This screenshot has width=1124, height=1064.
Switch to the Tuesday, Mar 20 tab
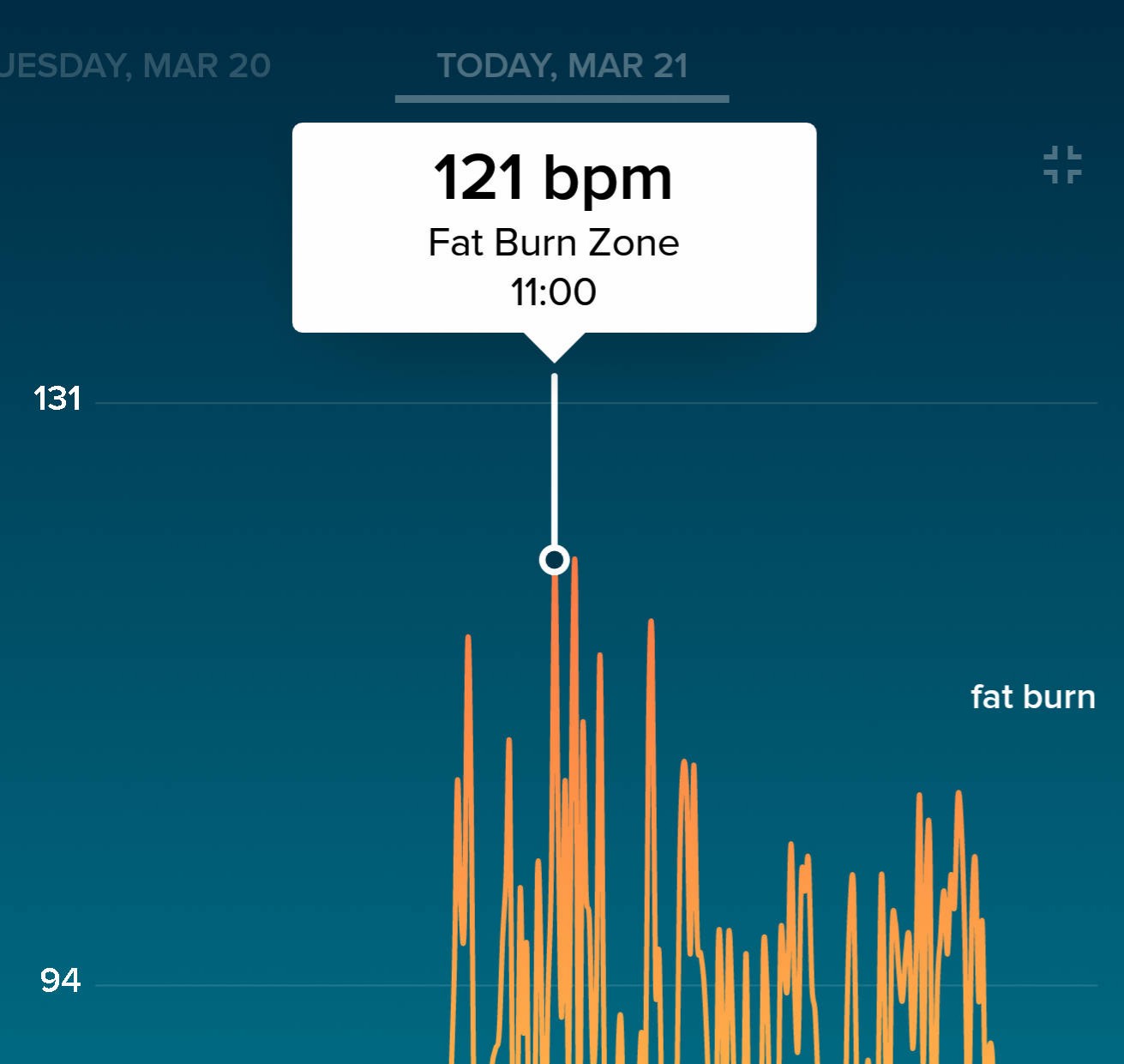pos(135,66)
